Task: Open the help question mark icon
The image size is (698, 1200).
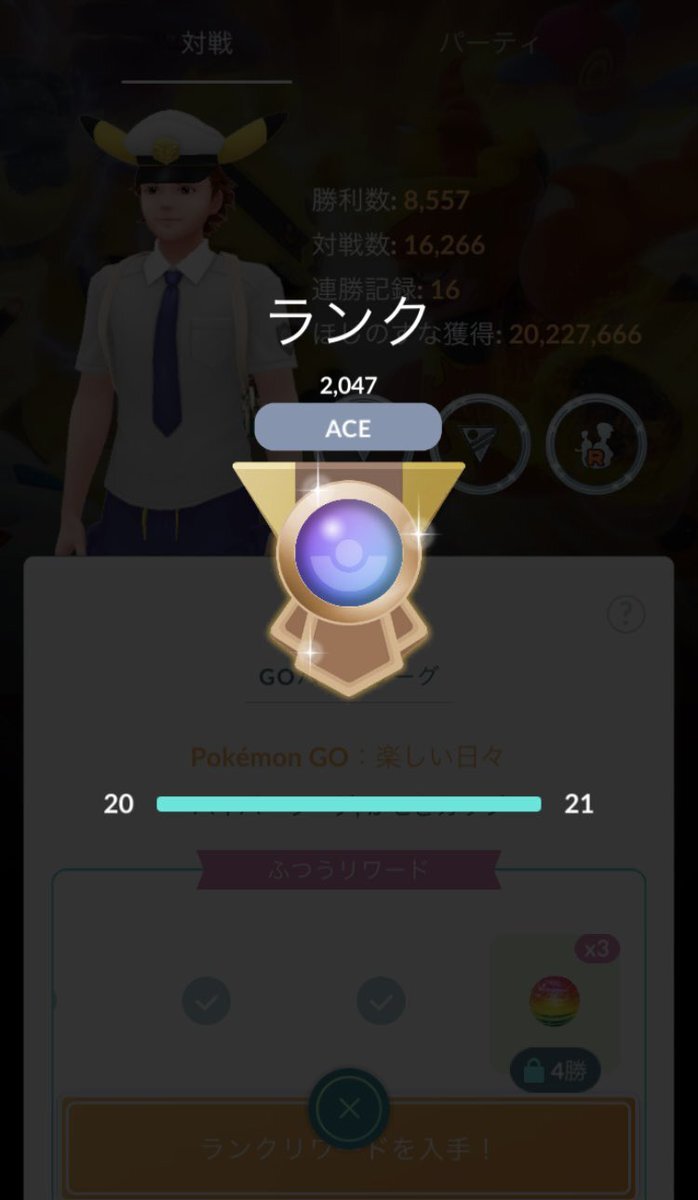Action: tap(625, 613)
